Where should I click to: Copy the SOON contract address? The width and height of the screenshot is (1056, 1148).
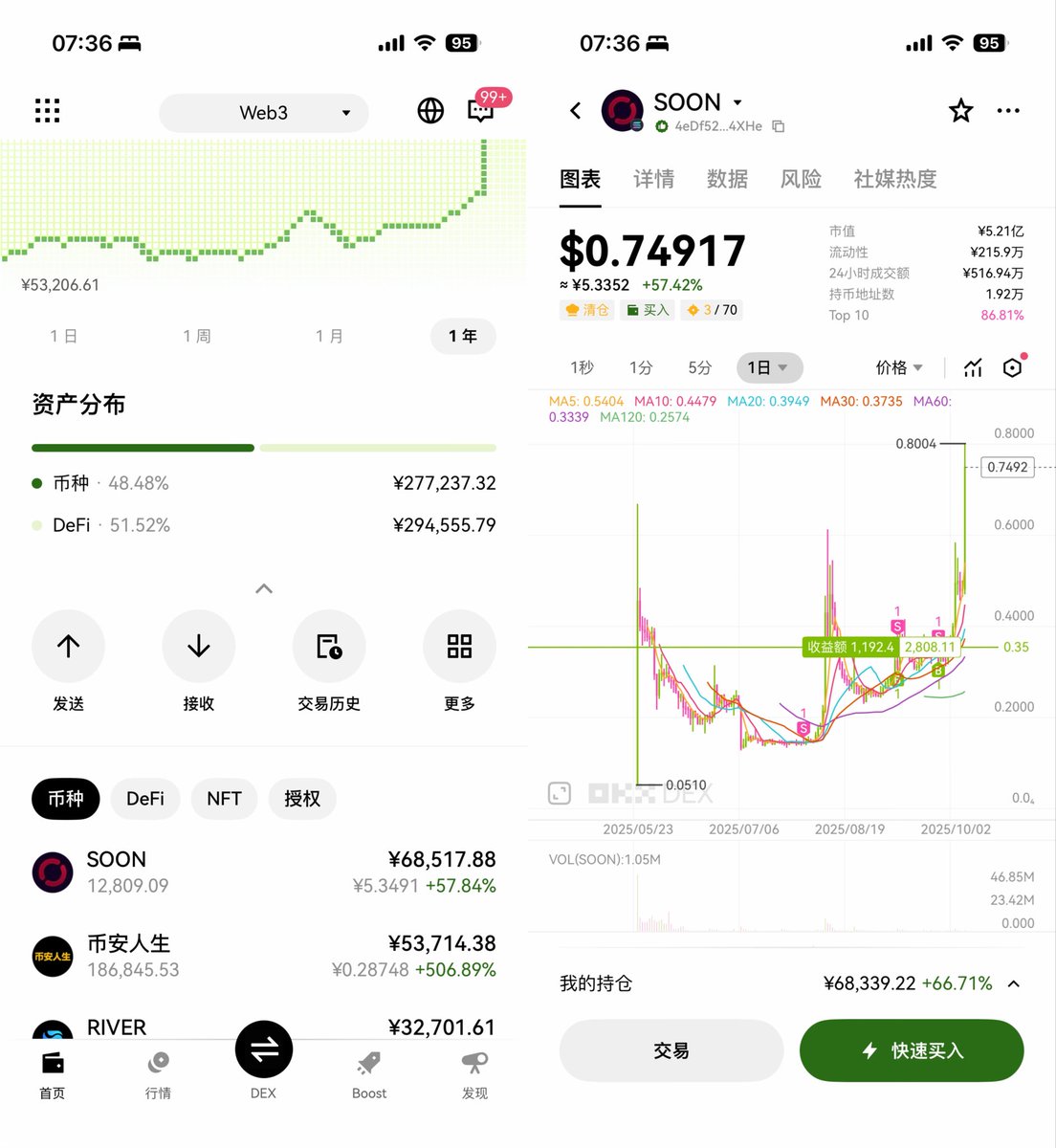point(779,126)
